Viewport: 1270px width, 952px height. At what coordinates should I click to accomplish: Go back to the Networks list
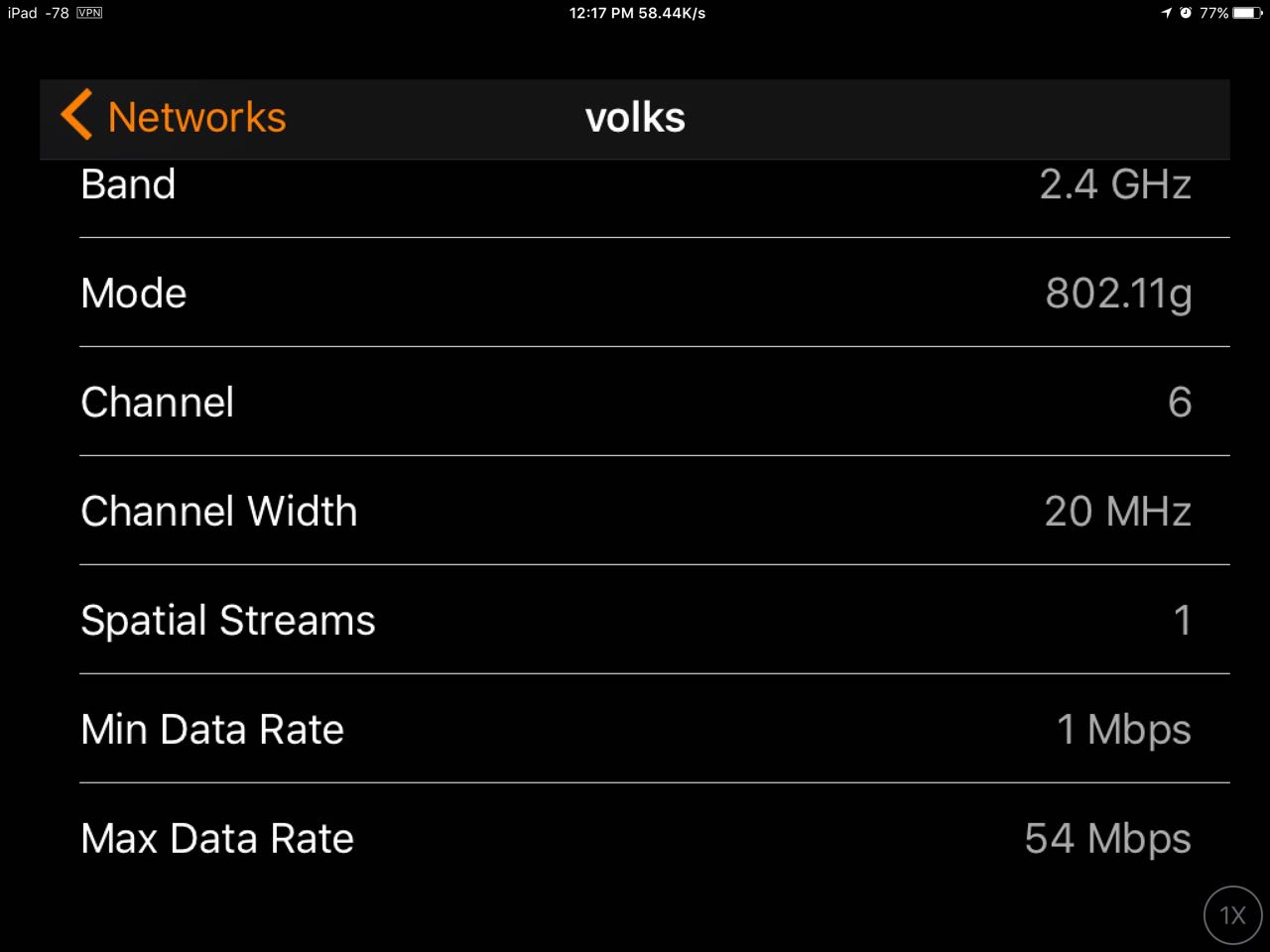point(174,117)
